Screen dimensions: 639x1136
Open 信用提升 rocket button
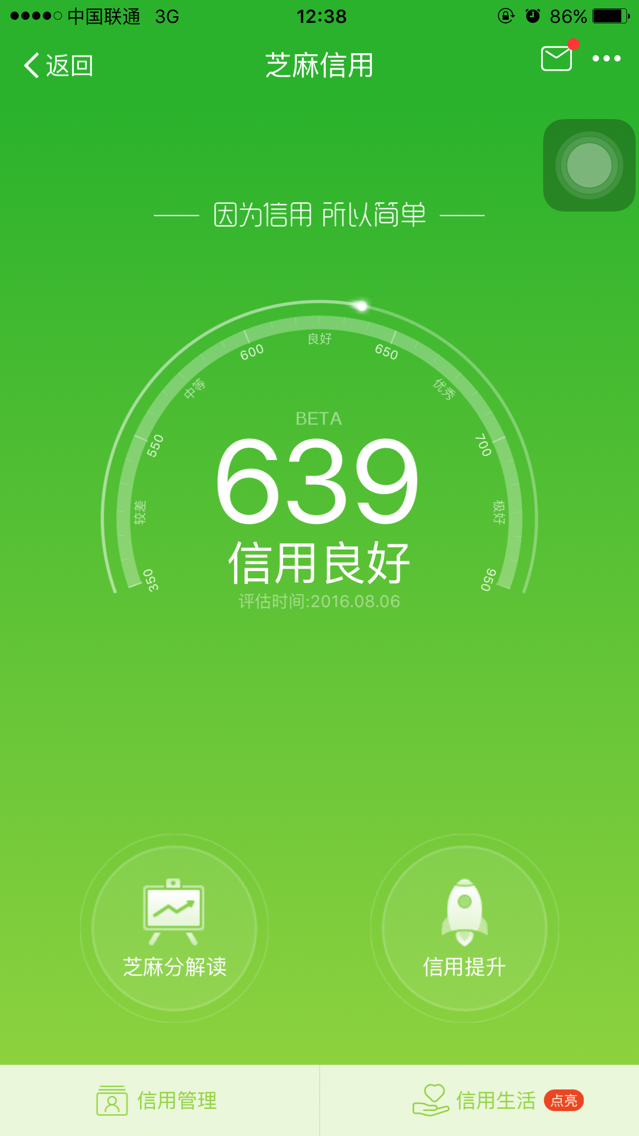464,927
